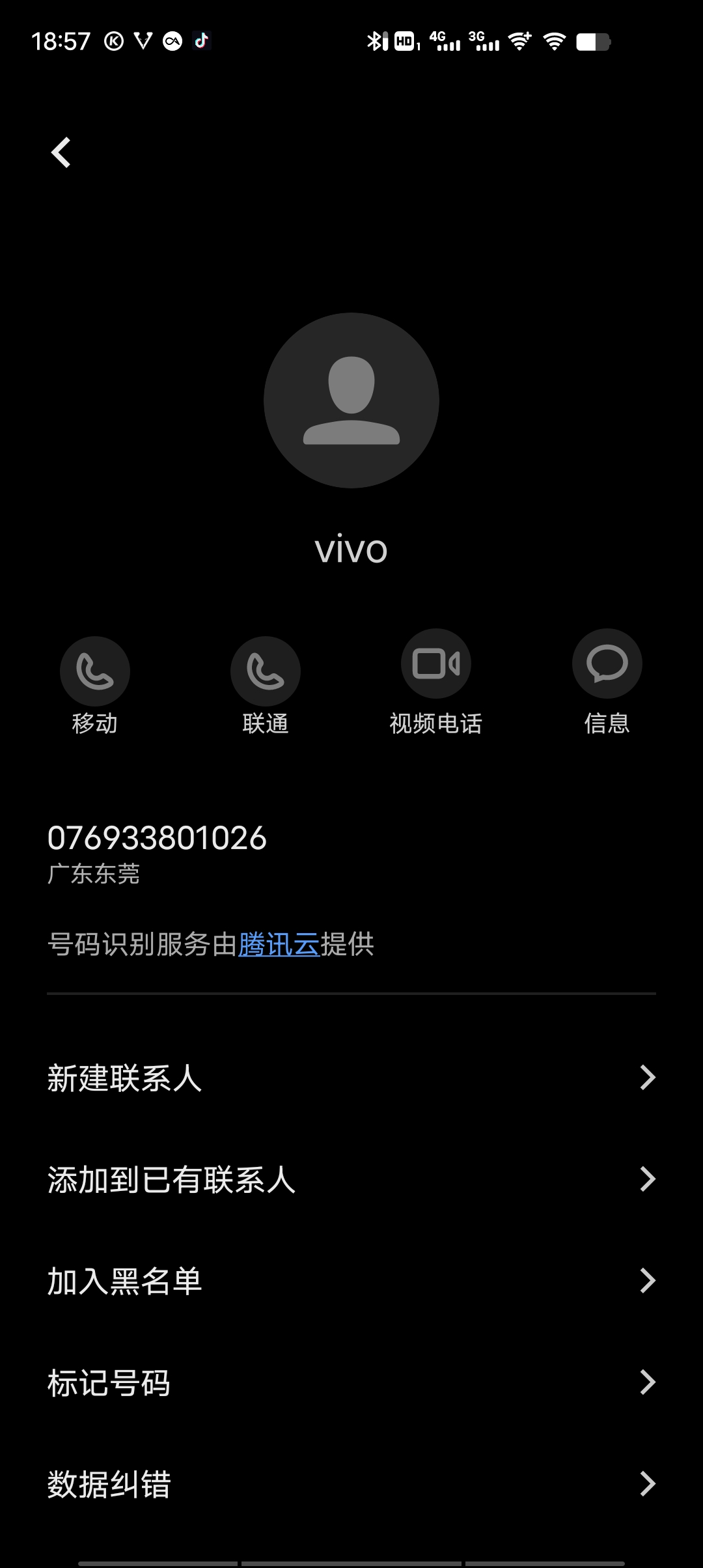Open 数据纠错 to report error
This screenshot has width=703, height=1568.
351,1484
